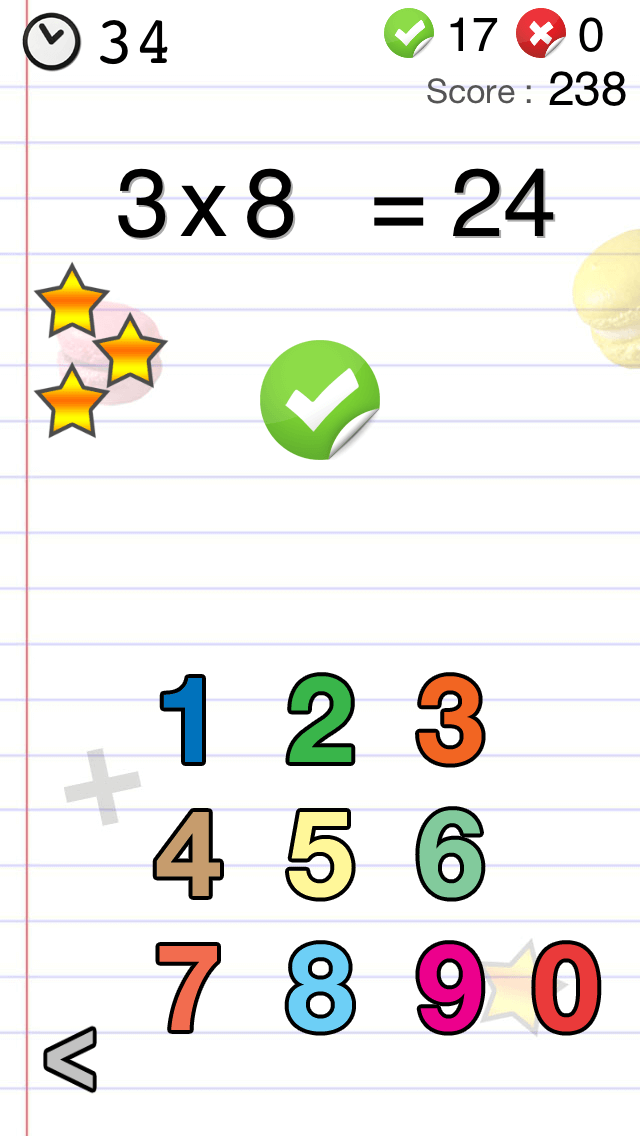Image resolution: width=640 pixels, height=1136 pixels.
Task: Tap the red-orange number 7
Action: tap(188, 987)
